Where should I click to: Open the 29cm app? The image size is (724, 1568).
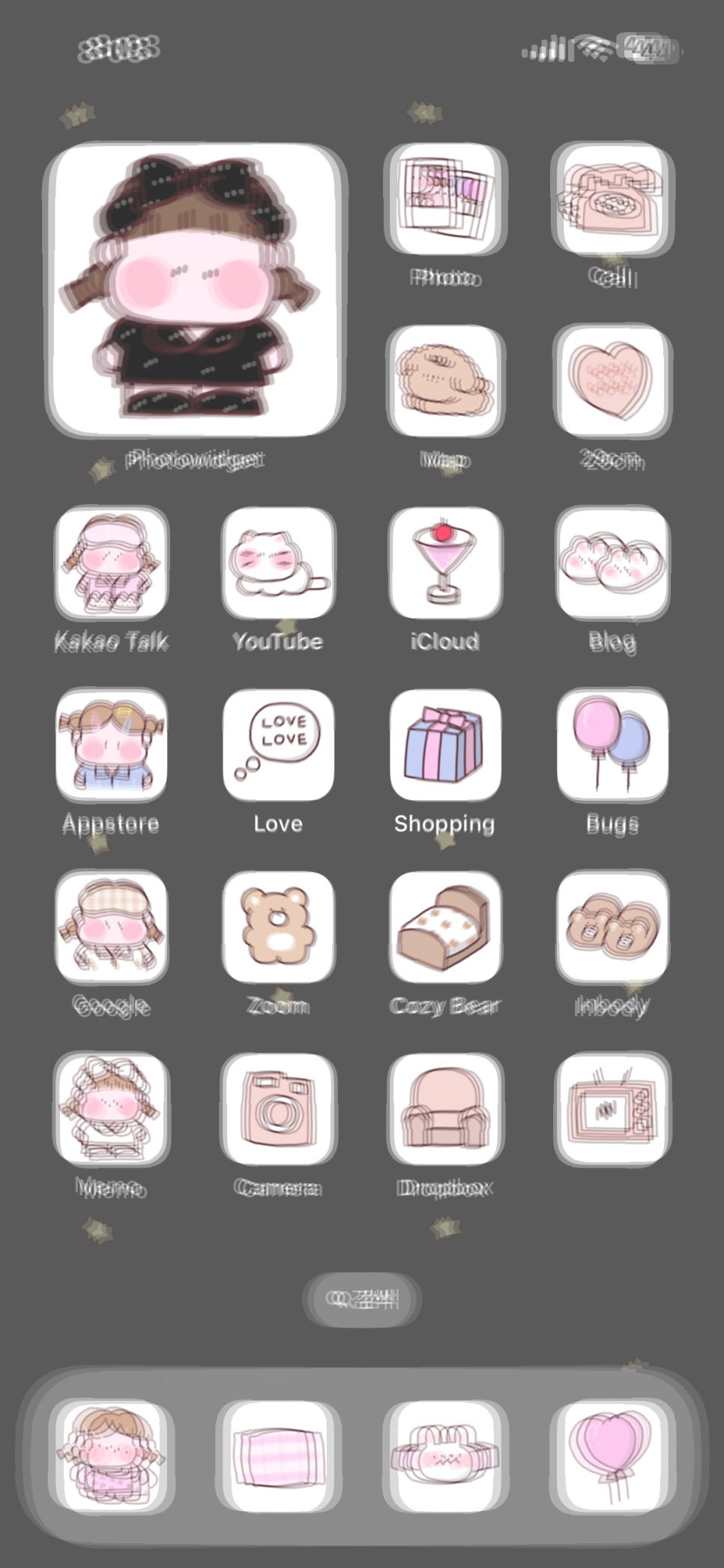click(612, 381)
